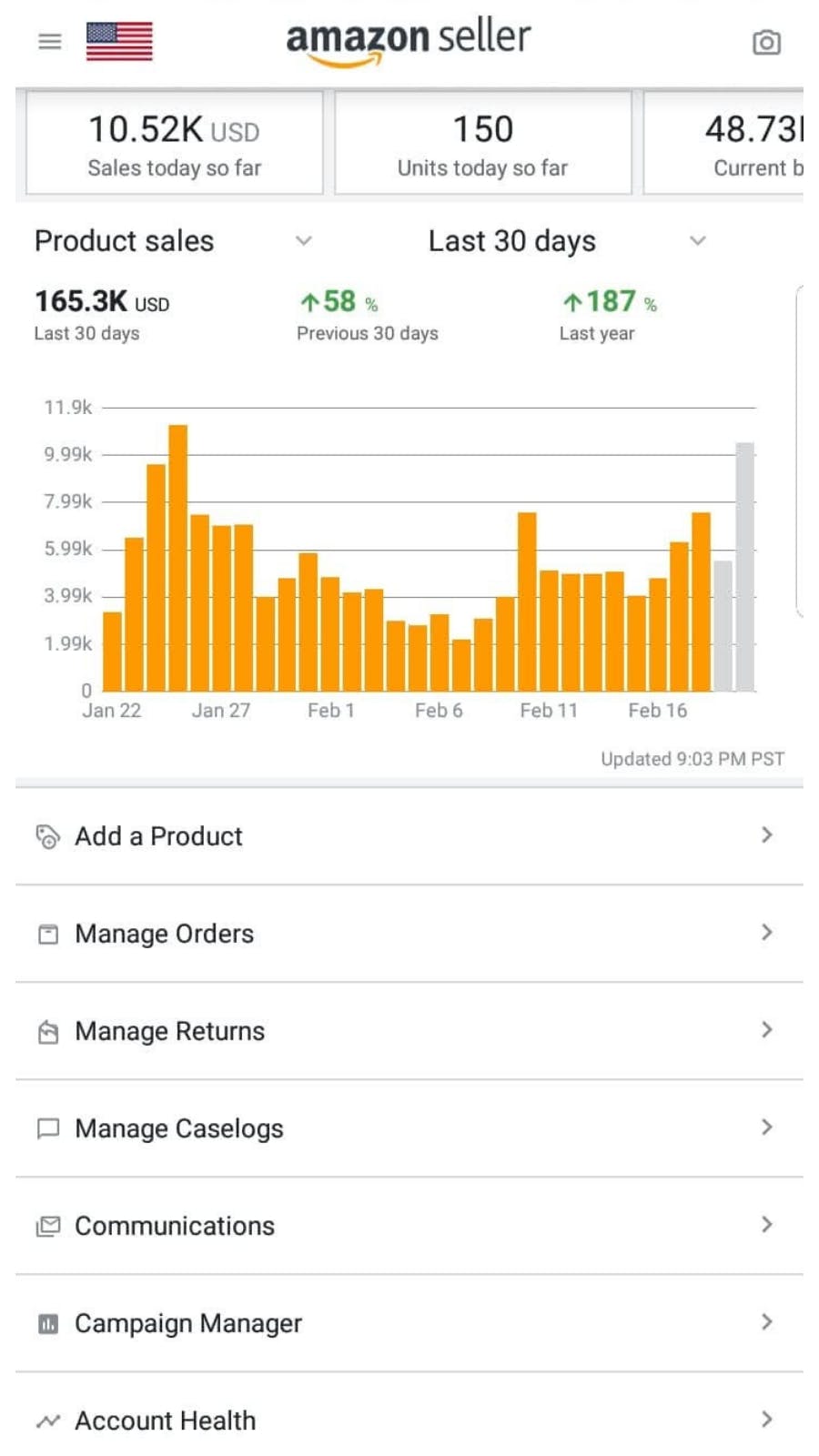Screen dimensions: 819x1456
Task: Open the Units today so far card
Action: pyautogui.click(x=482, y=143)
